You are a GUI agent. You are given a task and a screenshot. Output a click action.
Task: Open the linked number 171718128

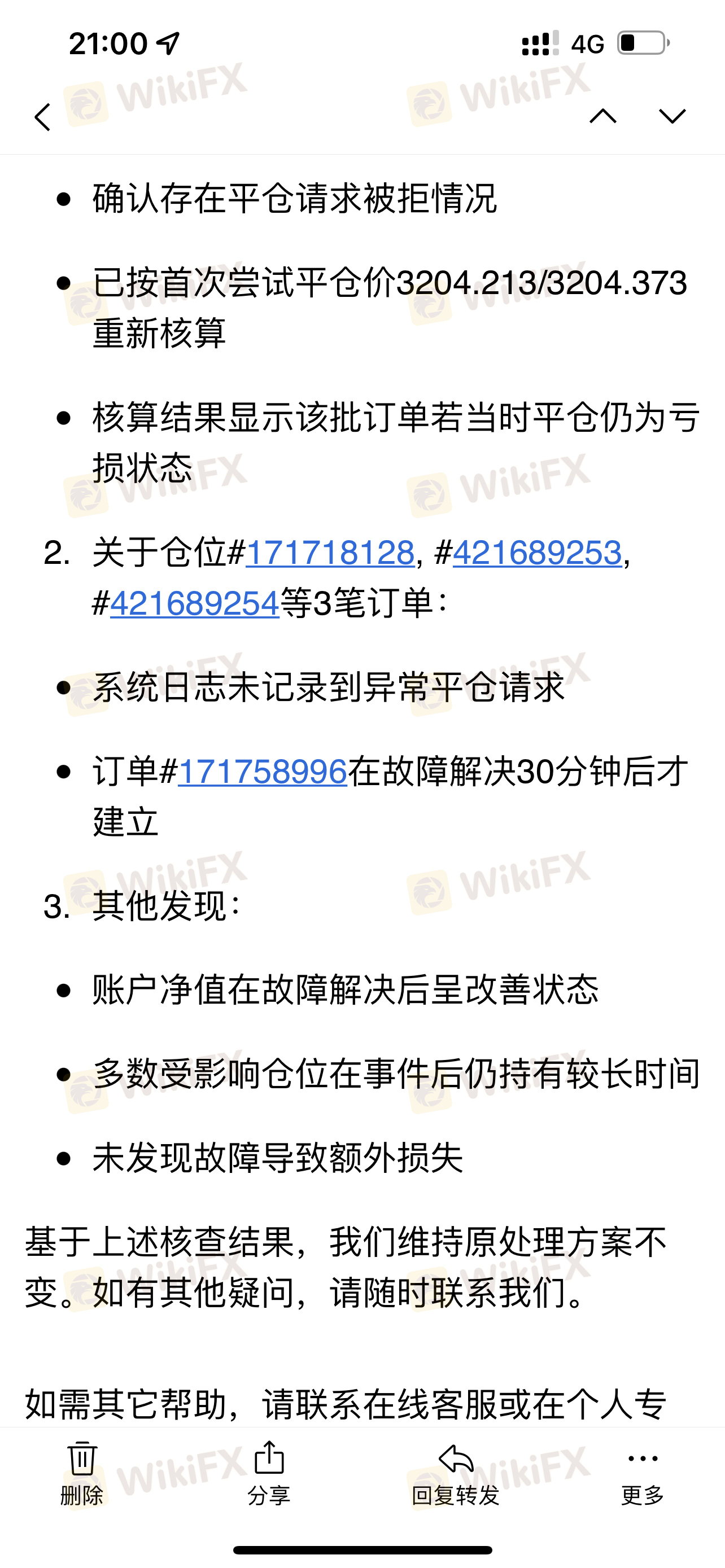click(x=330, y=553)
